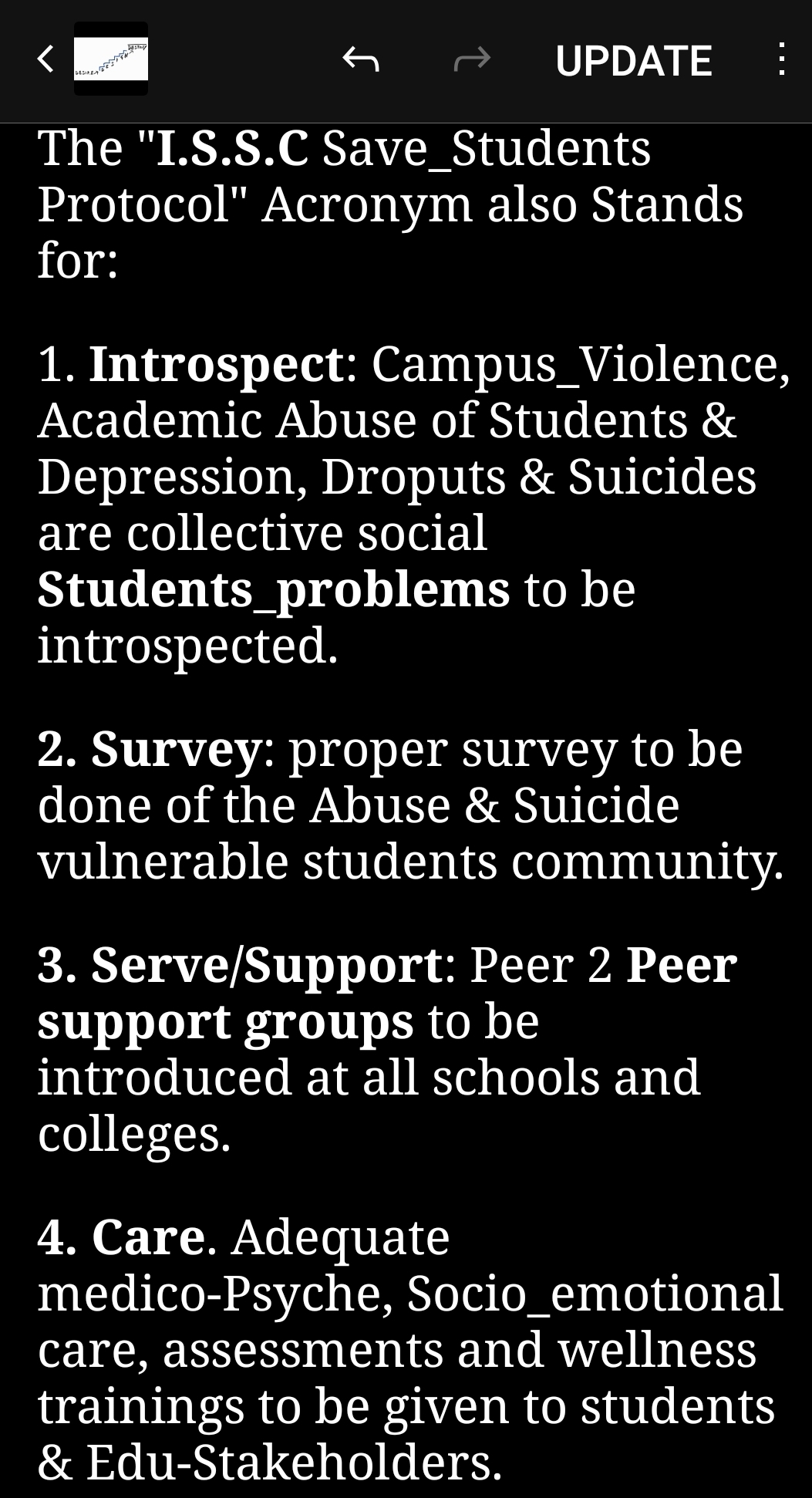The height and width of the screenshot is (1498, 812).
Task: Open the three-dot overflow menu
Action: coord(781,59)
